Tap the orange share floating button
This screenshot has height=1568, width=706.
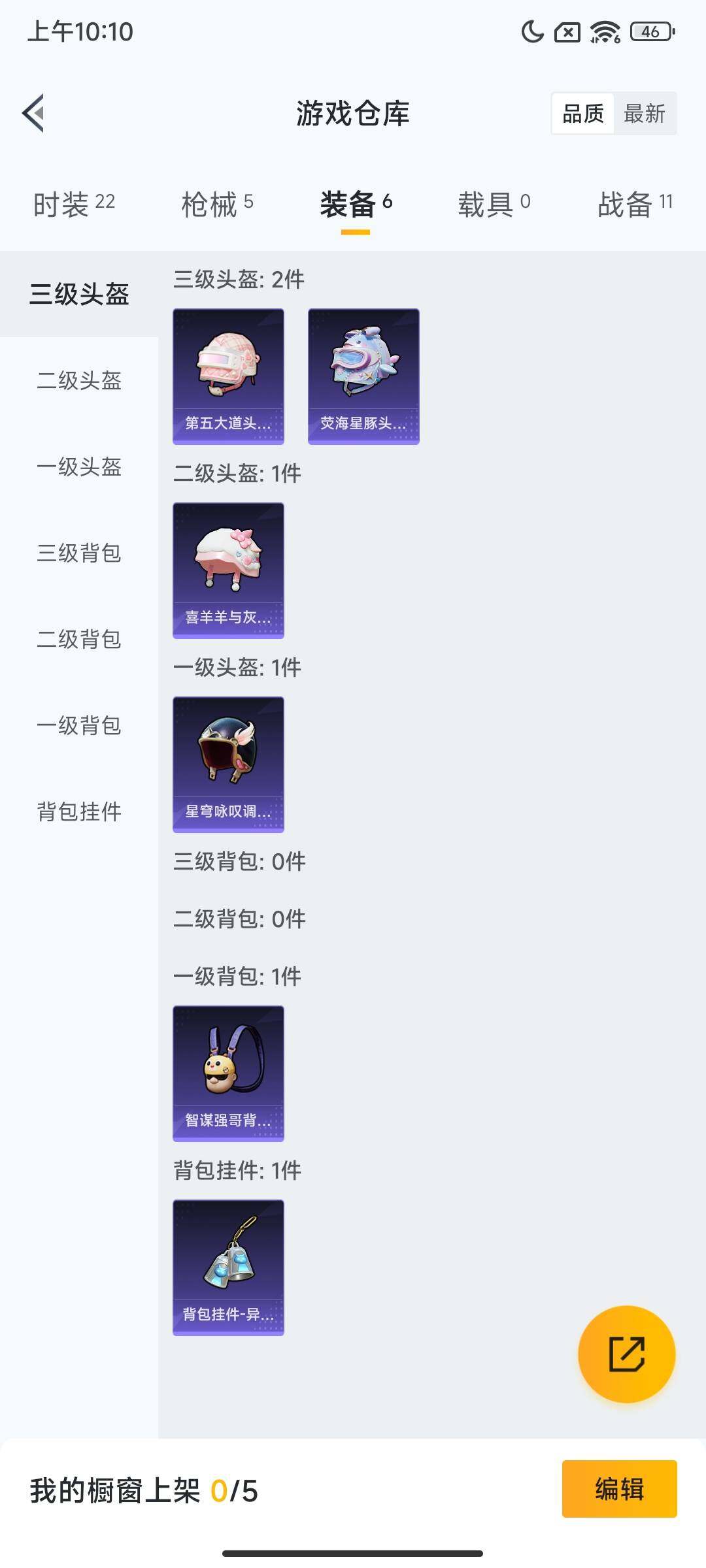pyautogui.click(x=626, y=1354)
